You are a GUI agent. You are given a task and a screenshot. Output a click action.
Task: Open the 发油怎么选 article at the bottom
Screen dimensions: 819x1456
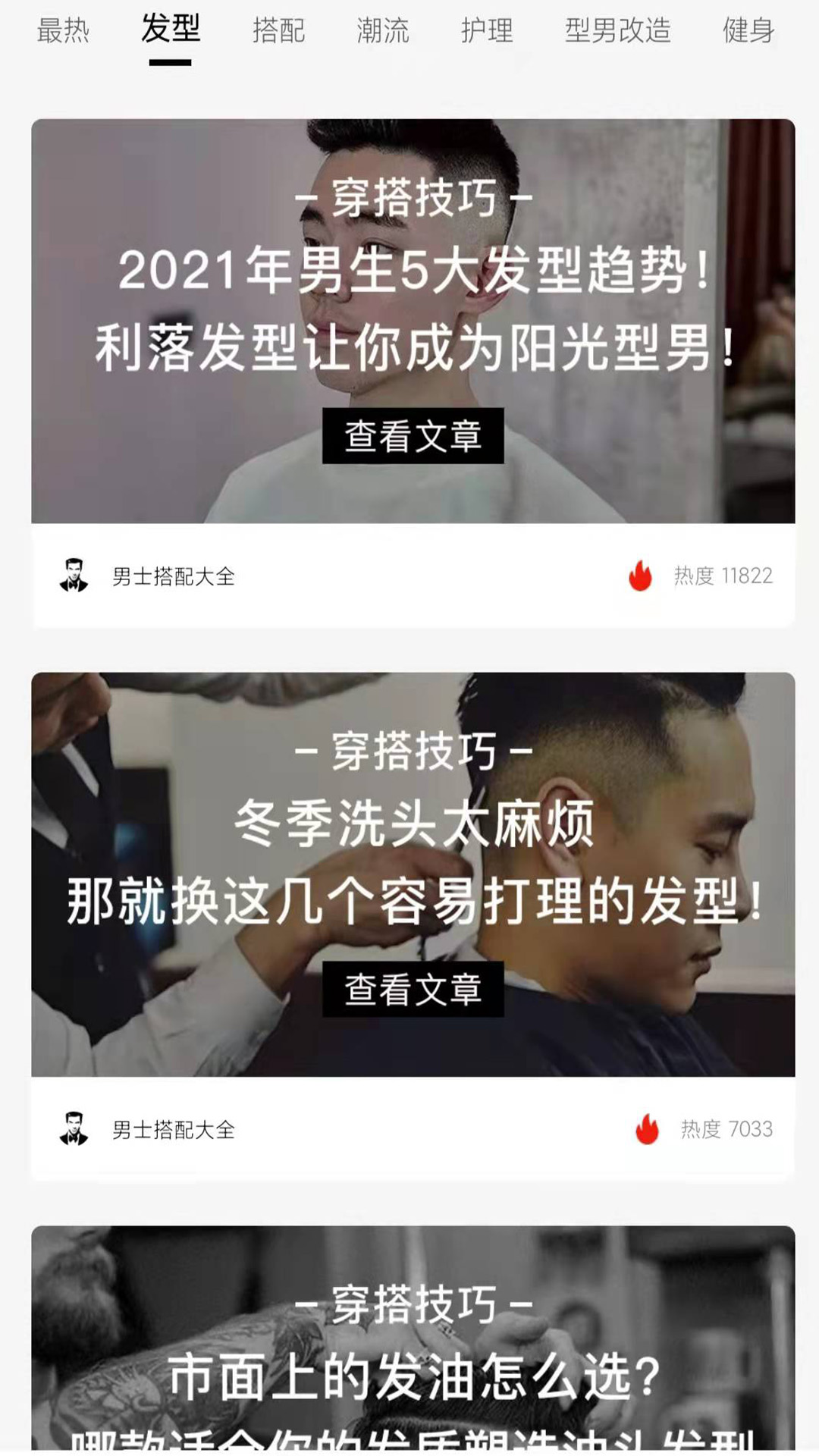tap(409, 1365)
